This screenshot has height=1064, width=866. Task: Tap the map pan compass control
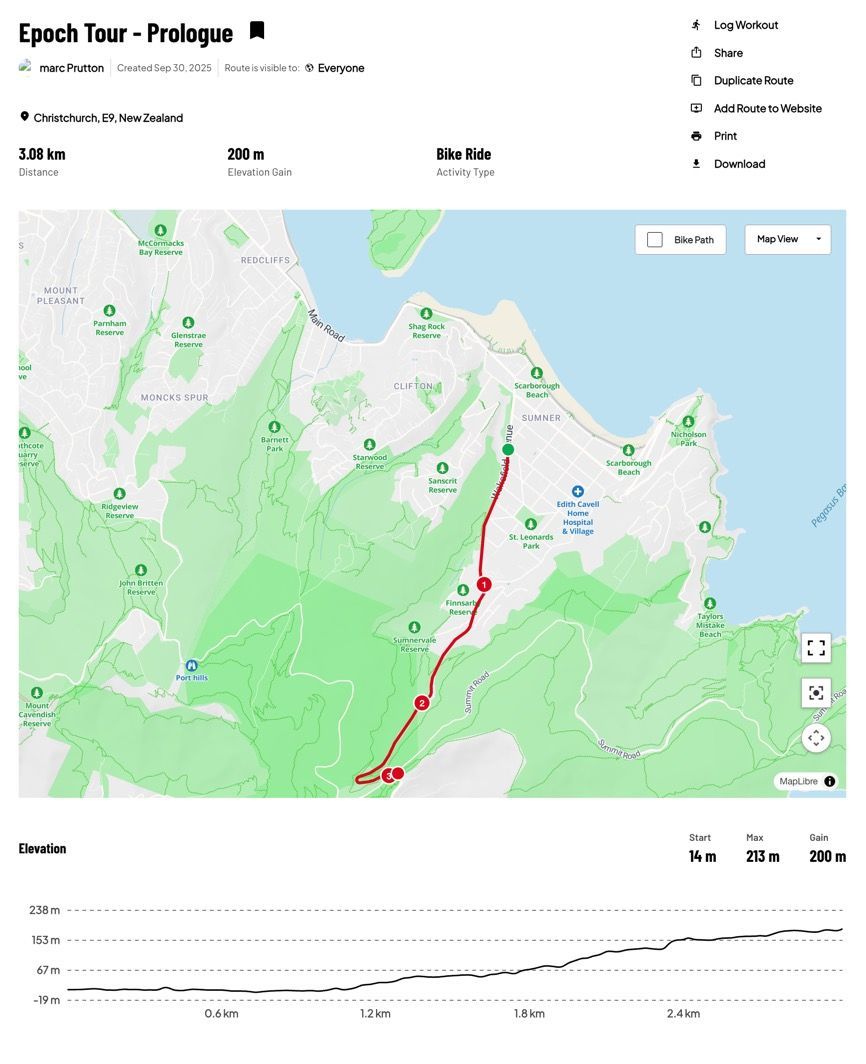(x=816, y=738)
